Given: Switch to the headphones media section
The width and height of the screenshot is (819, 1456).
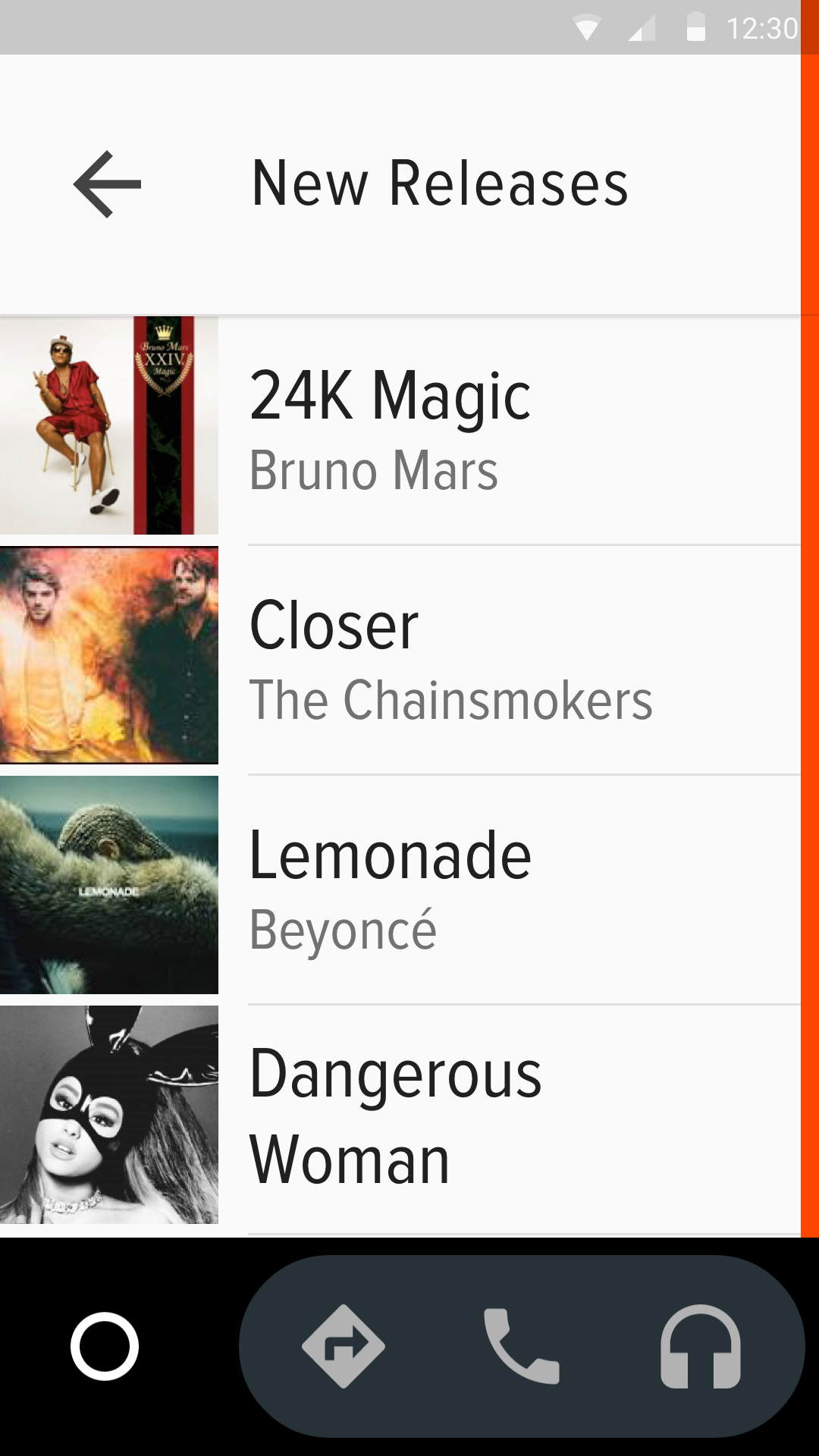Looking at the screenshot, I should (x=700, y=1346).
